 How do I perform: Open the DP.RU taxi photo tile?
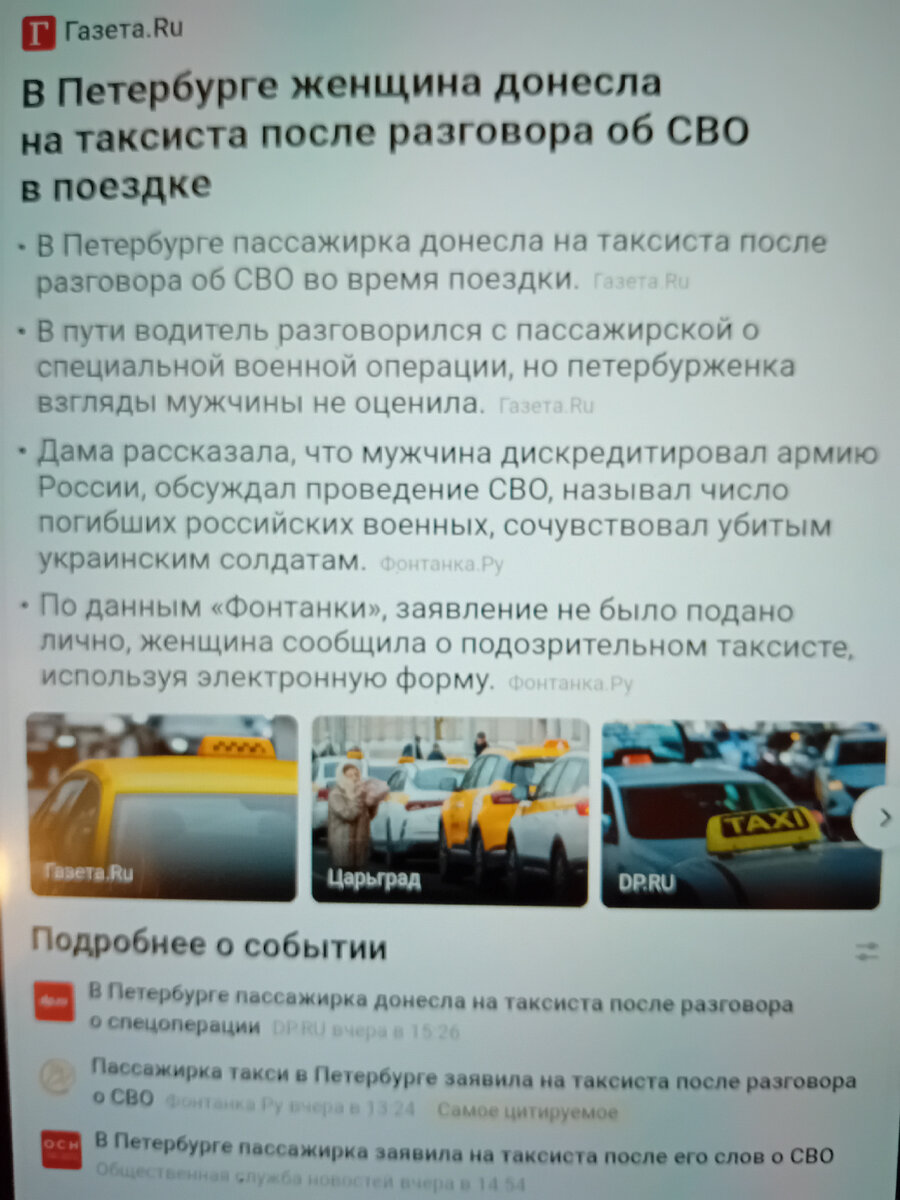740,813
